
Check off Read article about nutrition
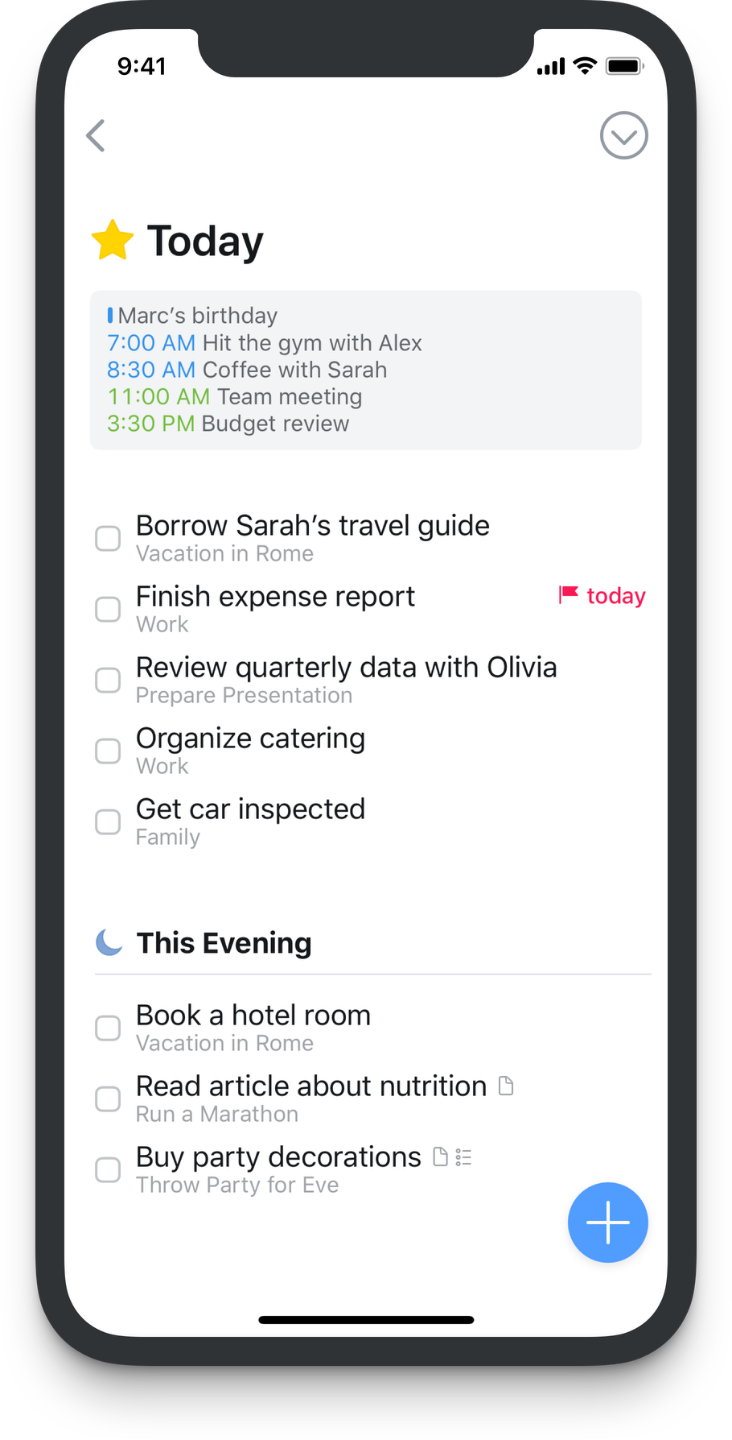click(x=108, y=1099)
